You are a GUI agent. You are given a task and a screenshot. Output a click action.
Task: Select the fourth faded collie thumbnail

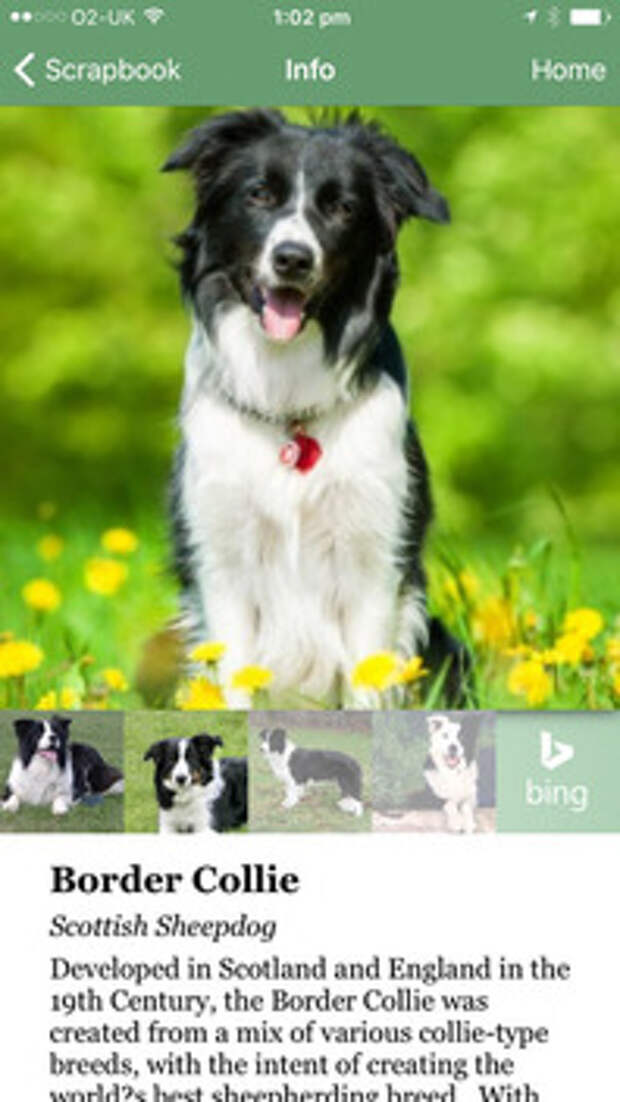pos(434,771)
